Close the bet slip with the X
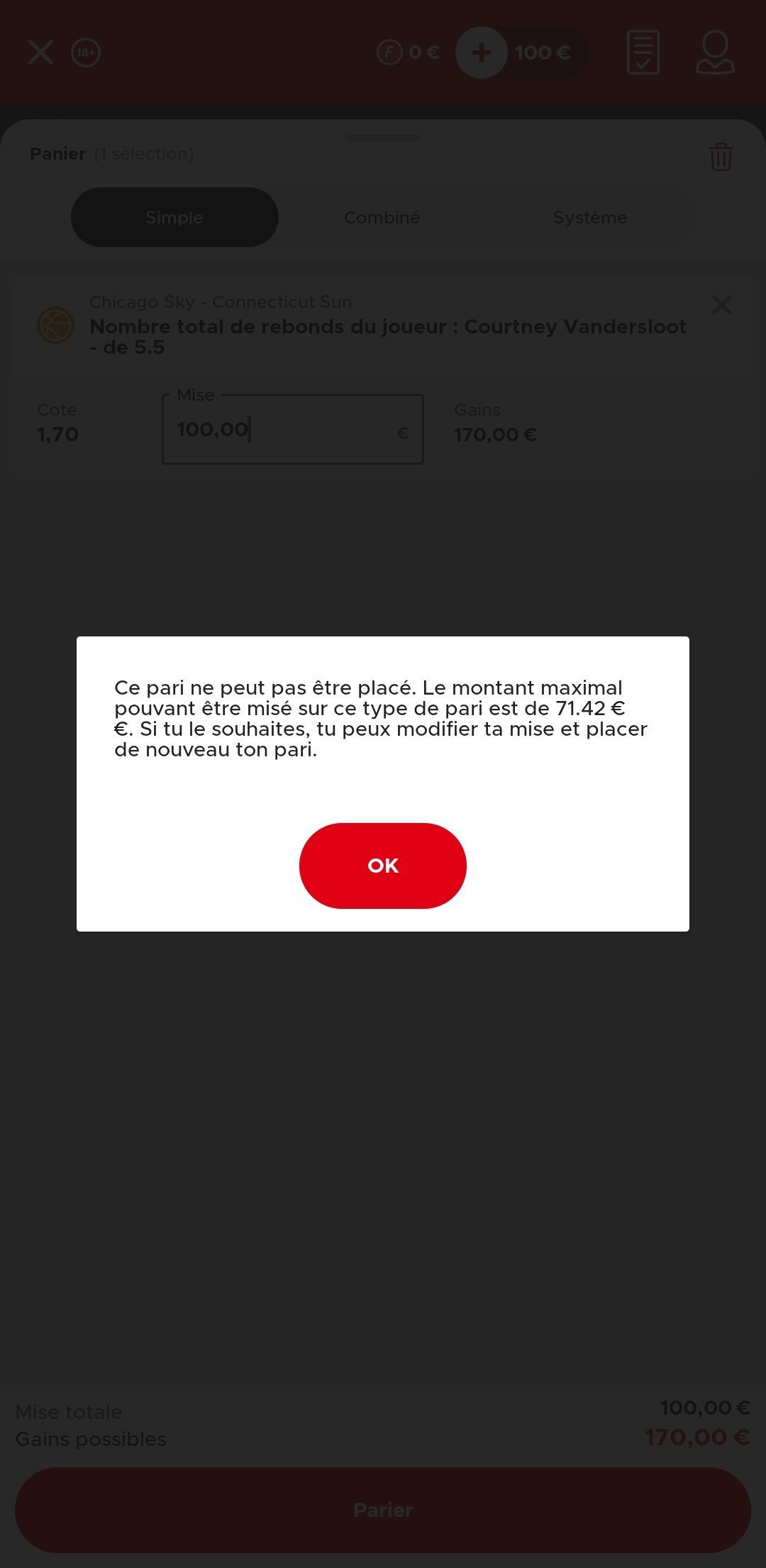This screenshot has height=1568, width=766. point(40,53)
